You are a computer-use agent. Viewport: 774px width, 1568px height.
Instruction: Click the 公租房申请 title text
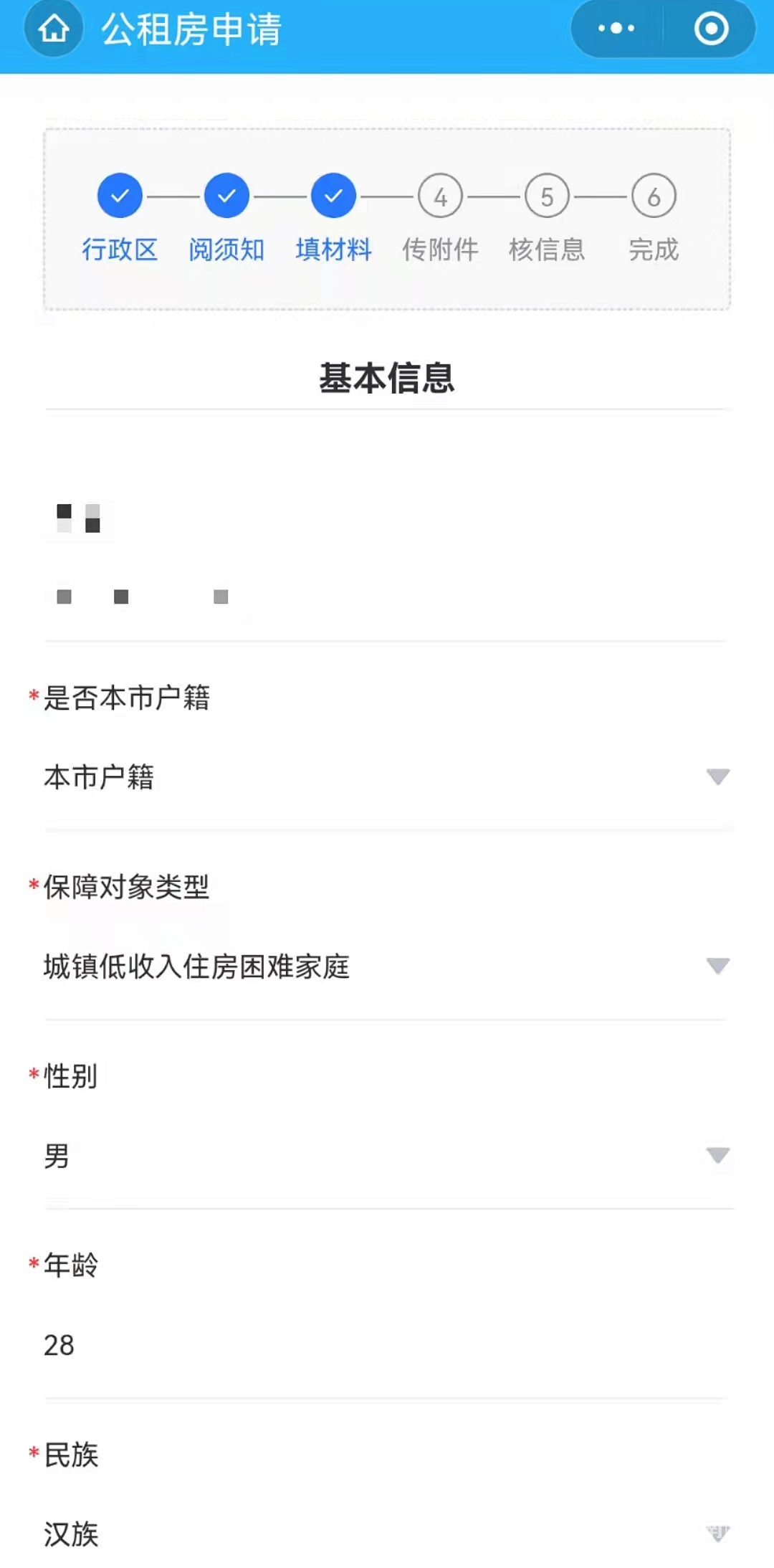pyautogui.click(x=193, y=29)
